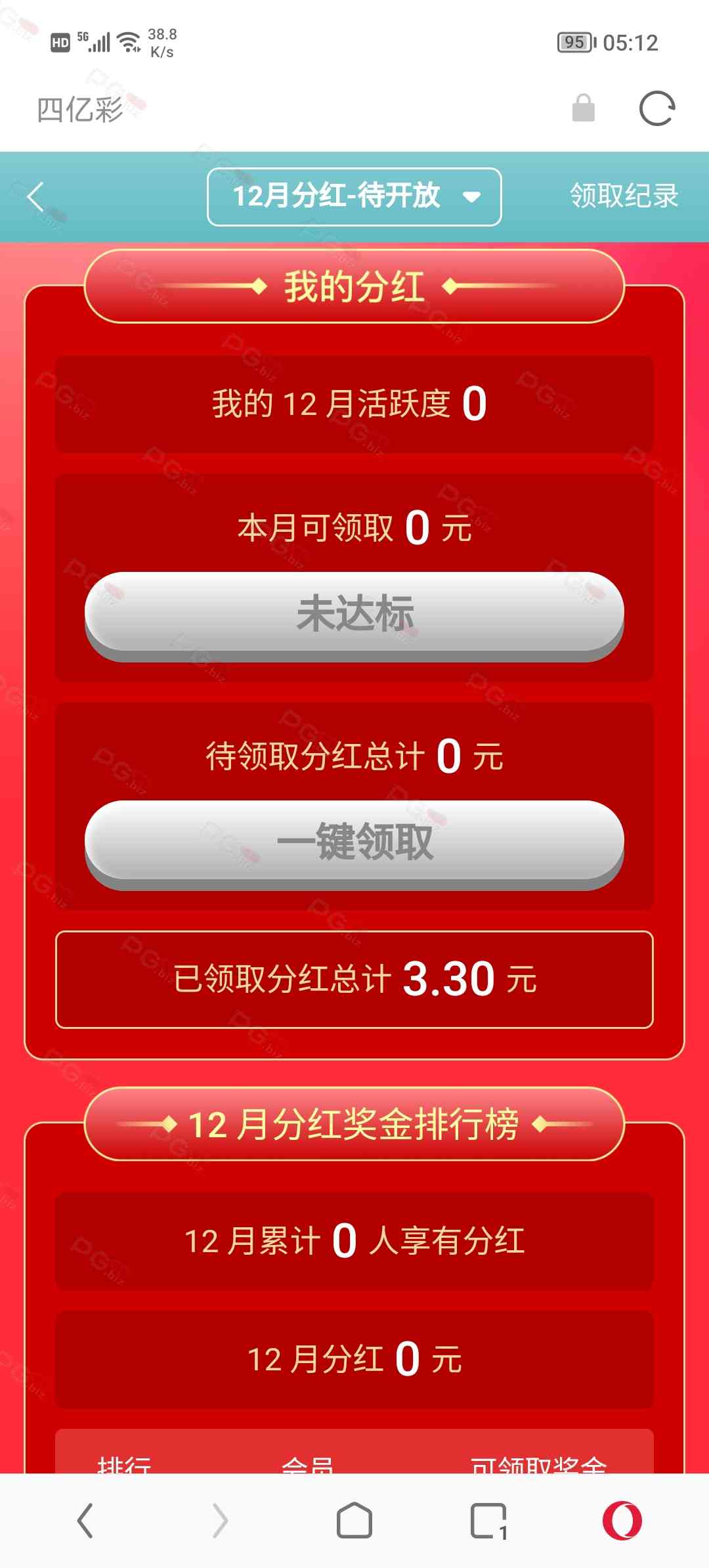
Task: Go back using the header arrow
Action: pos(36,196)
